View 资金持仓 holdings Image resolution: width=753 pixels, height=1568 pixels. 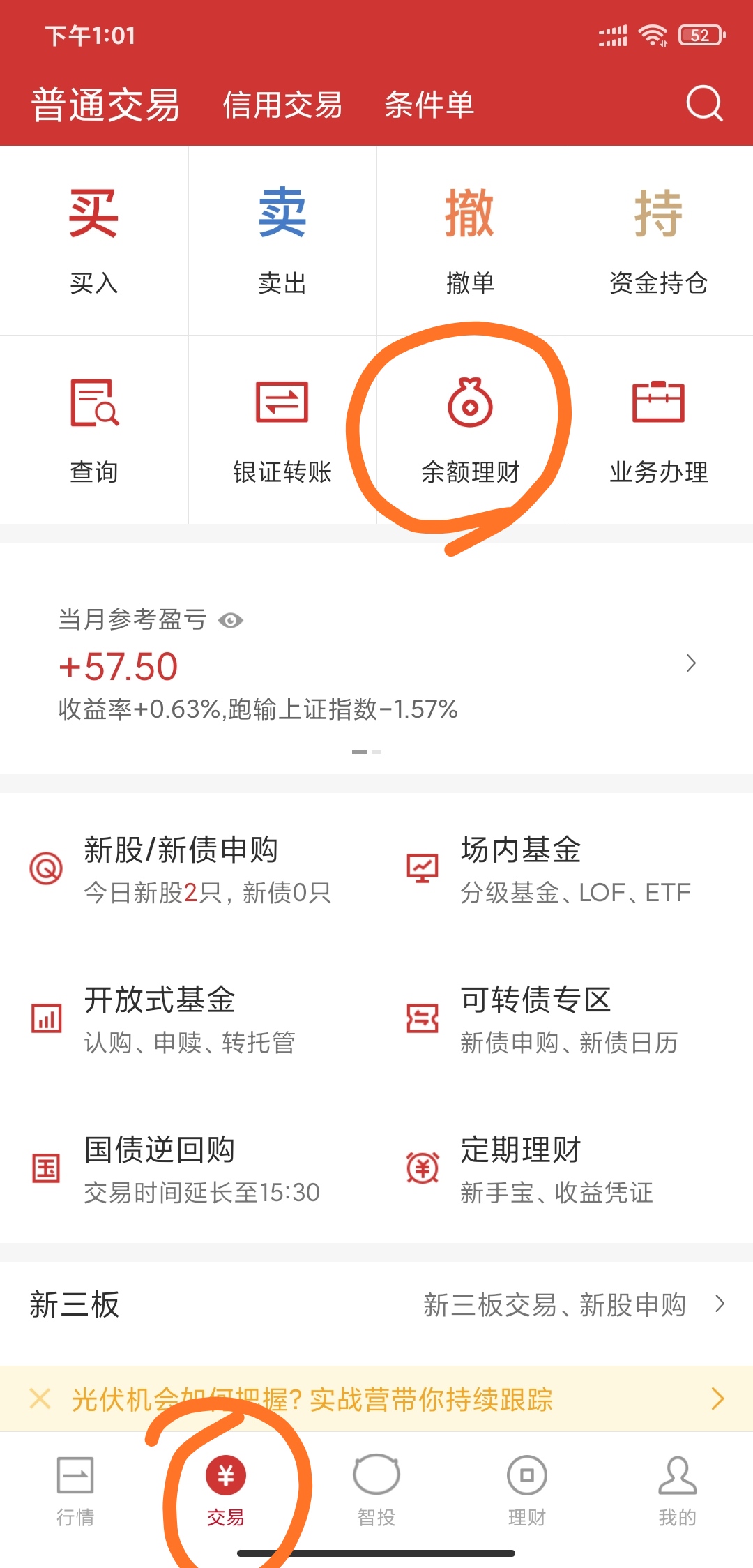658,241
